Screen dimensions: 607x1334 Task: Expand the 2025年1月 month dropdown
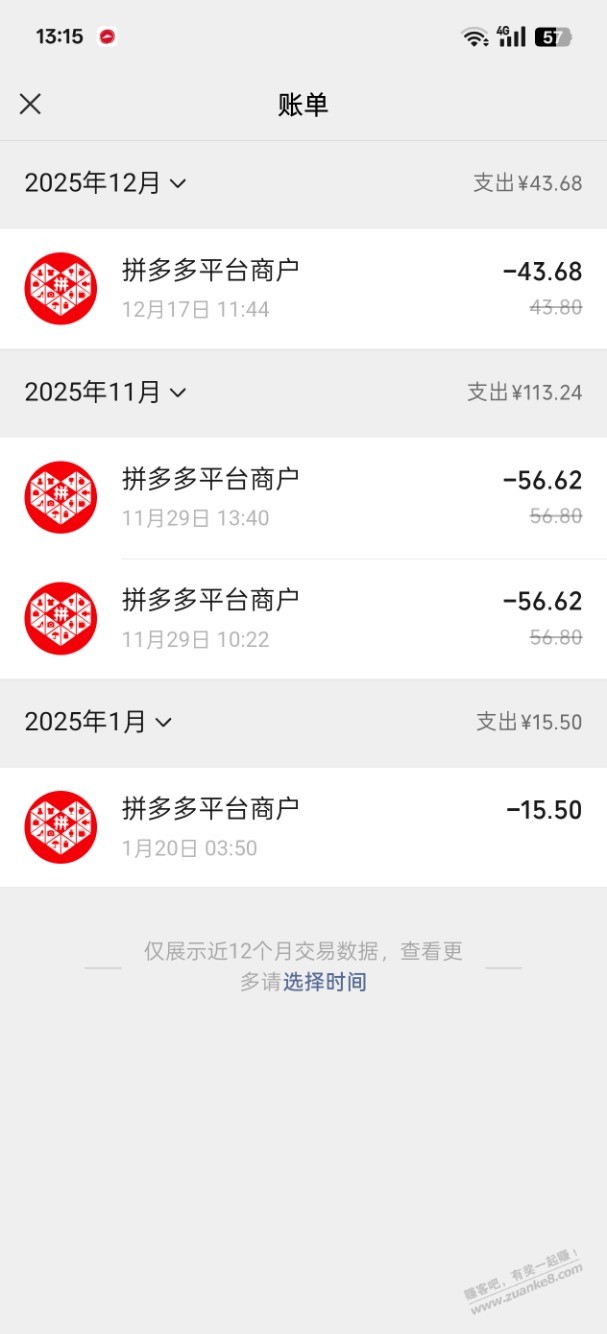pos(98,722)
